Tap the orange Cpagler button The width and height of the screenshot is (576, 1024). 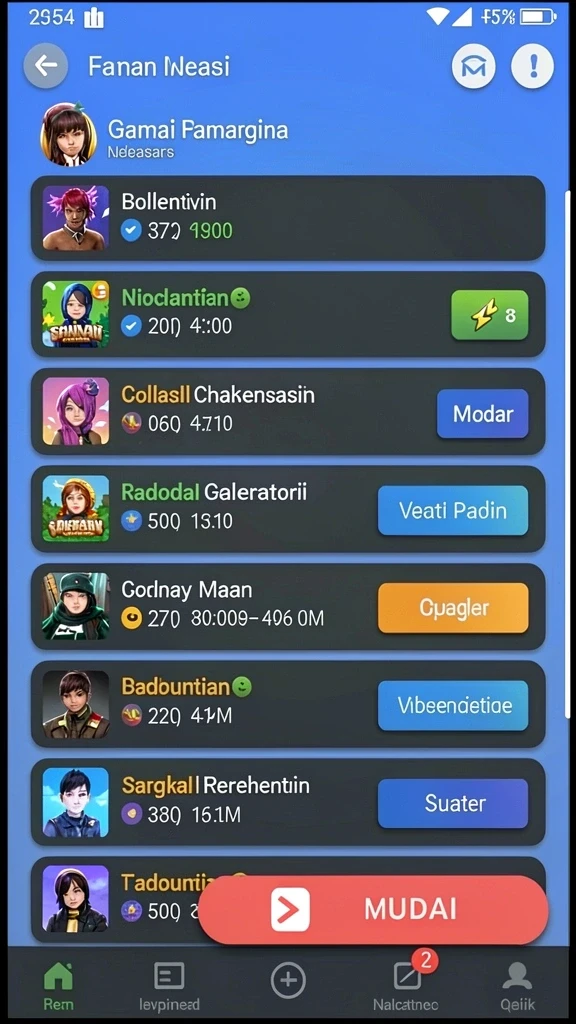(x=453, y=608)
